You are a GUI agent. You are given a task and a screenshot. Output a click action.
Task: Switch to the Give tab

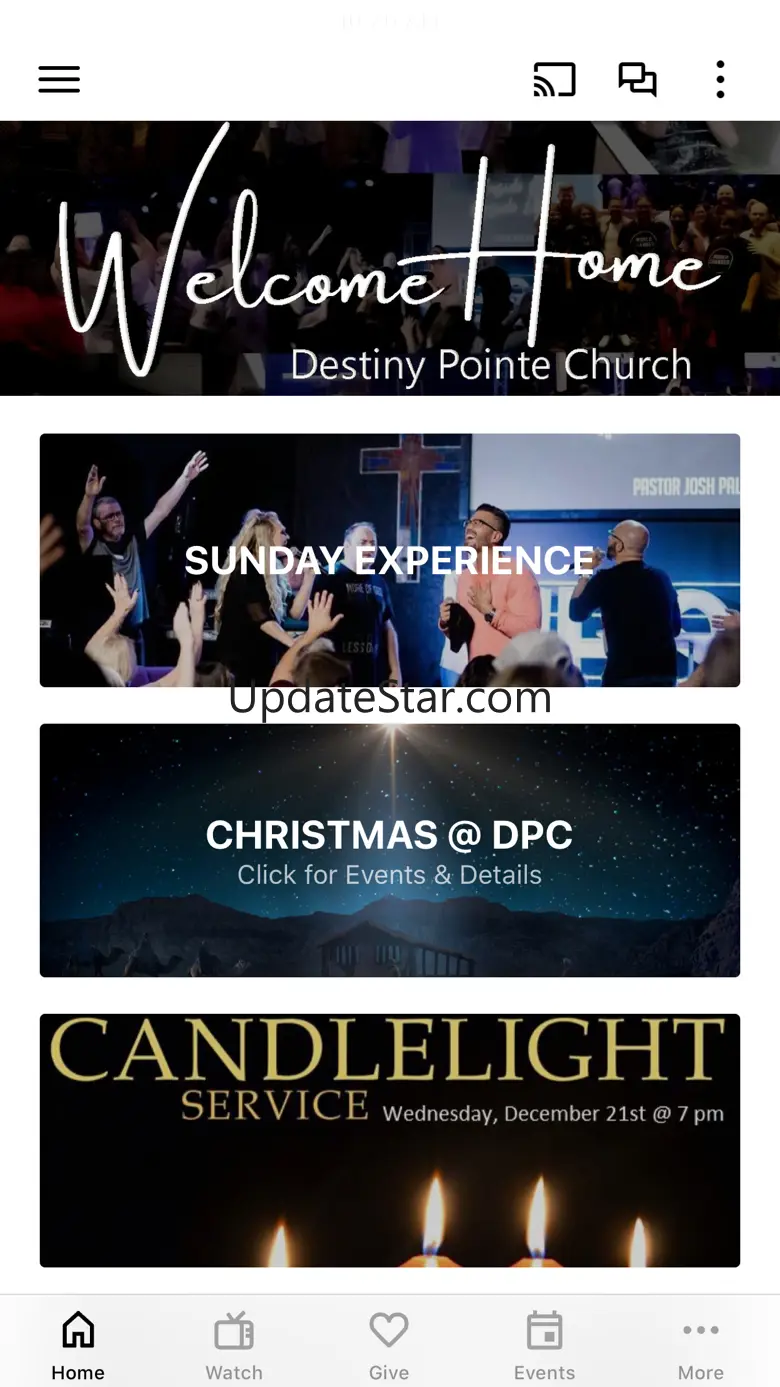coord(389,1345)
